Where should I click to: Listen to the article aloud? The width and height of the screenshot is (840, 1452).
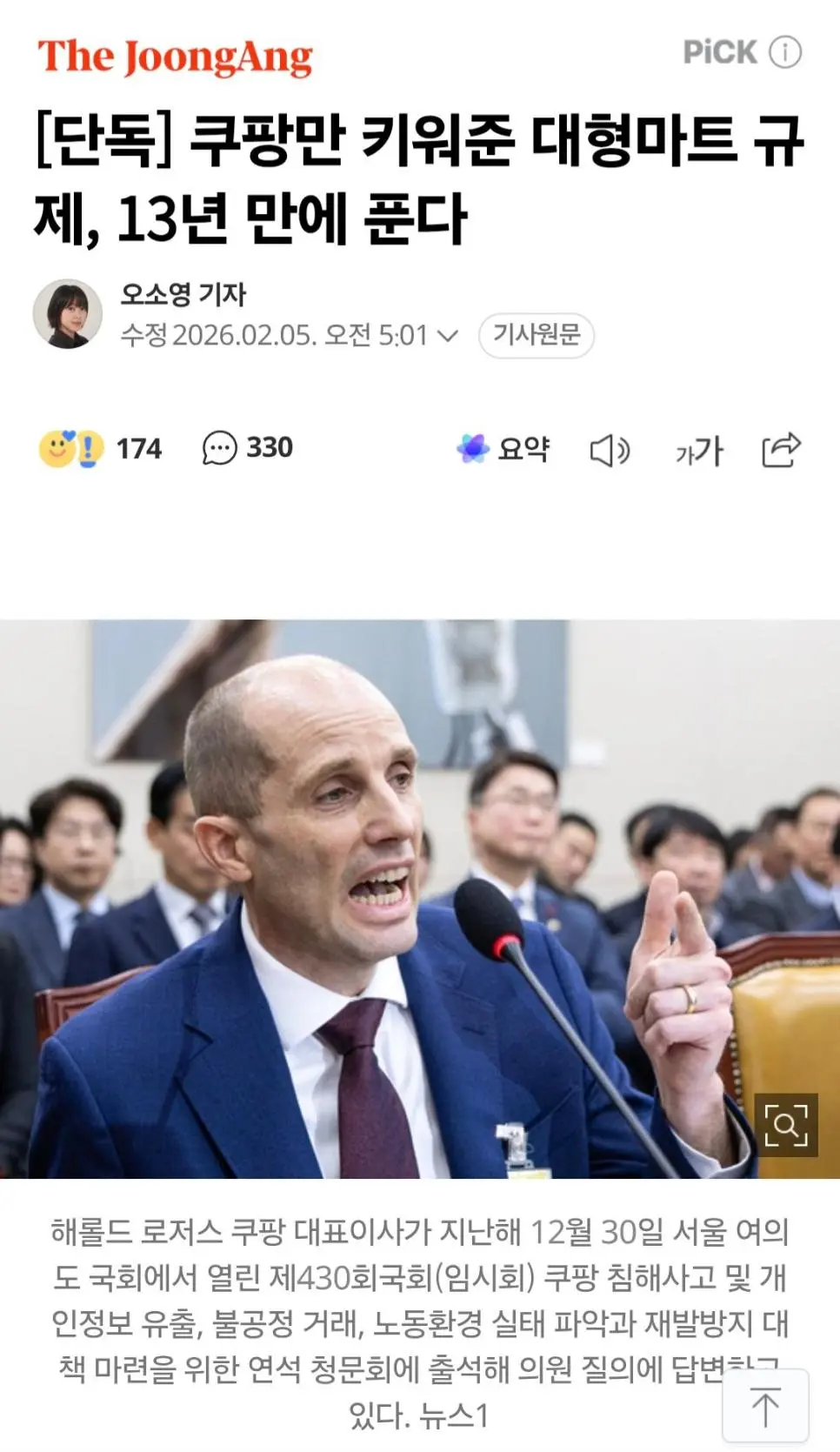click(610, 451)
